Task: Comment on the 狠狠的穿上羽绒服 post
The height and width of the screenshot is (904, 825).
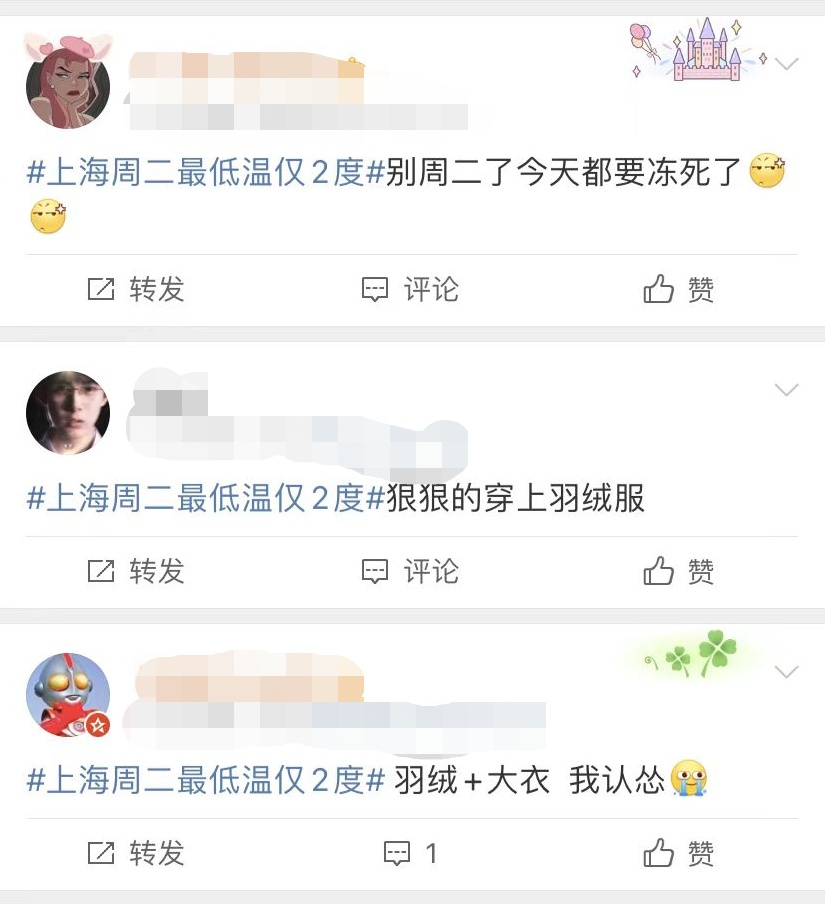Action: (409, 571)
